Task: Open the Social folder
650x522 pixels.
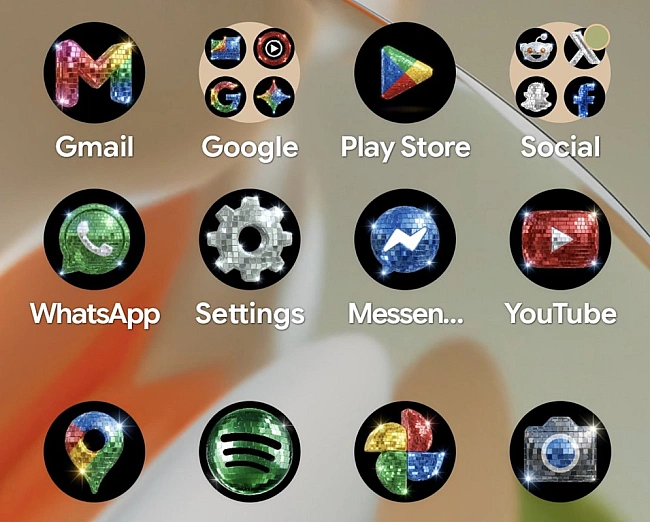Action: tap(560, 73)
